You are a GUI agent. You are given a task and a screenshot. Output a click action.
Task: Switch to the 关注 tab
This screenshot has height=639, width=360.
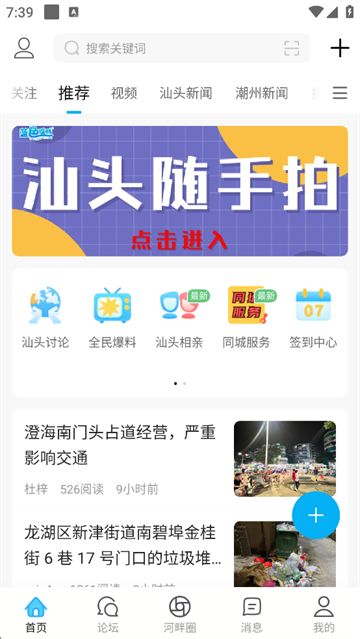point(24,93)
